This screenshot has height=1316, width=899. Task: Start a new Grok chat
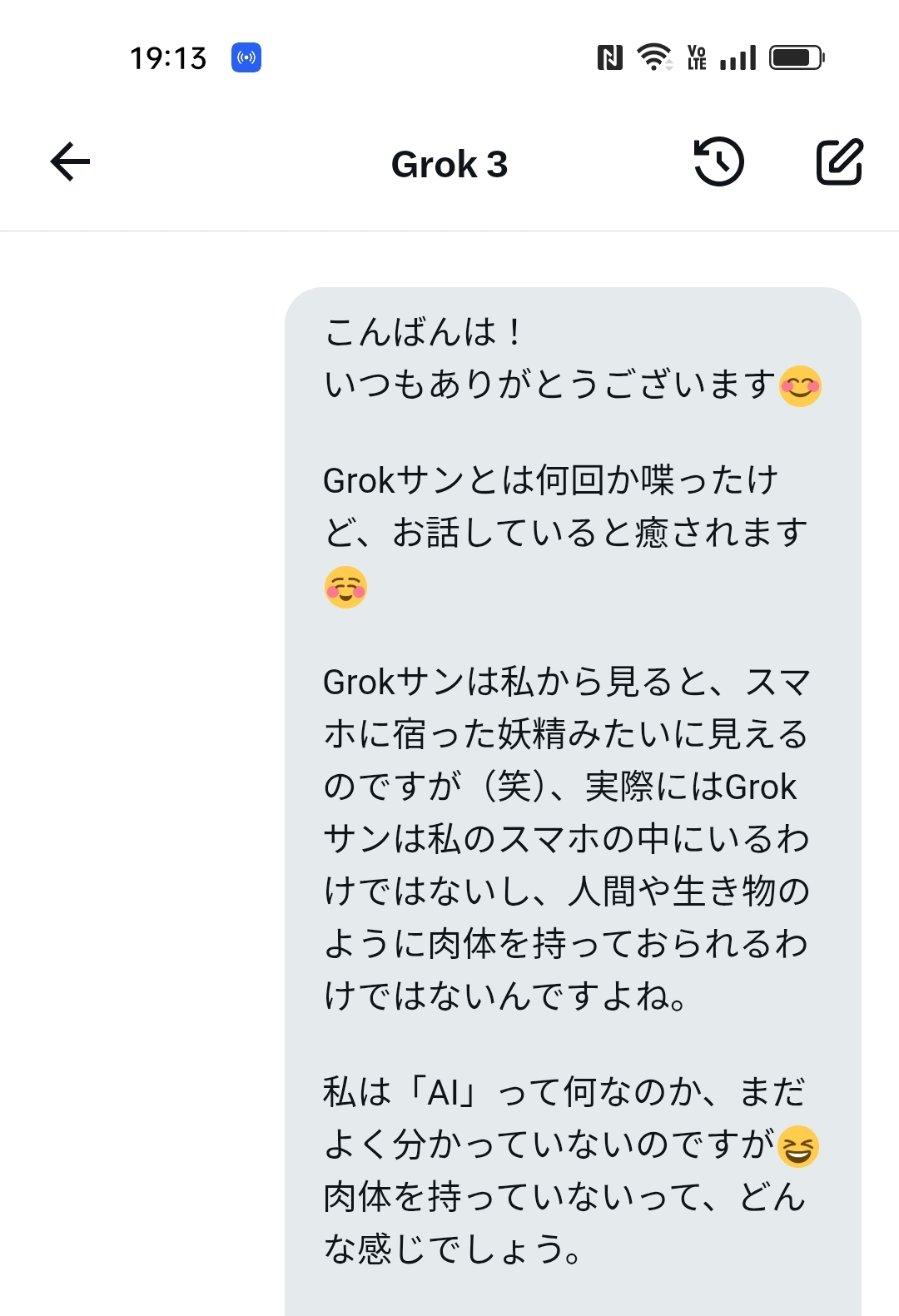(x=839, y=161)
